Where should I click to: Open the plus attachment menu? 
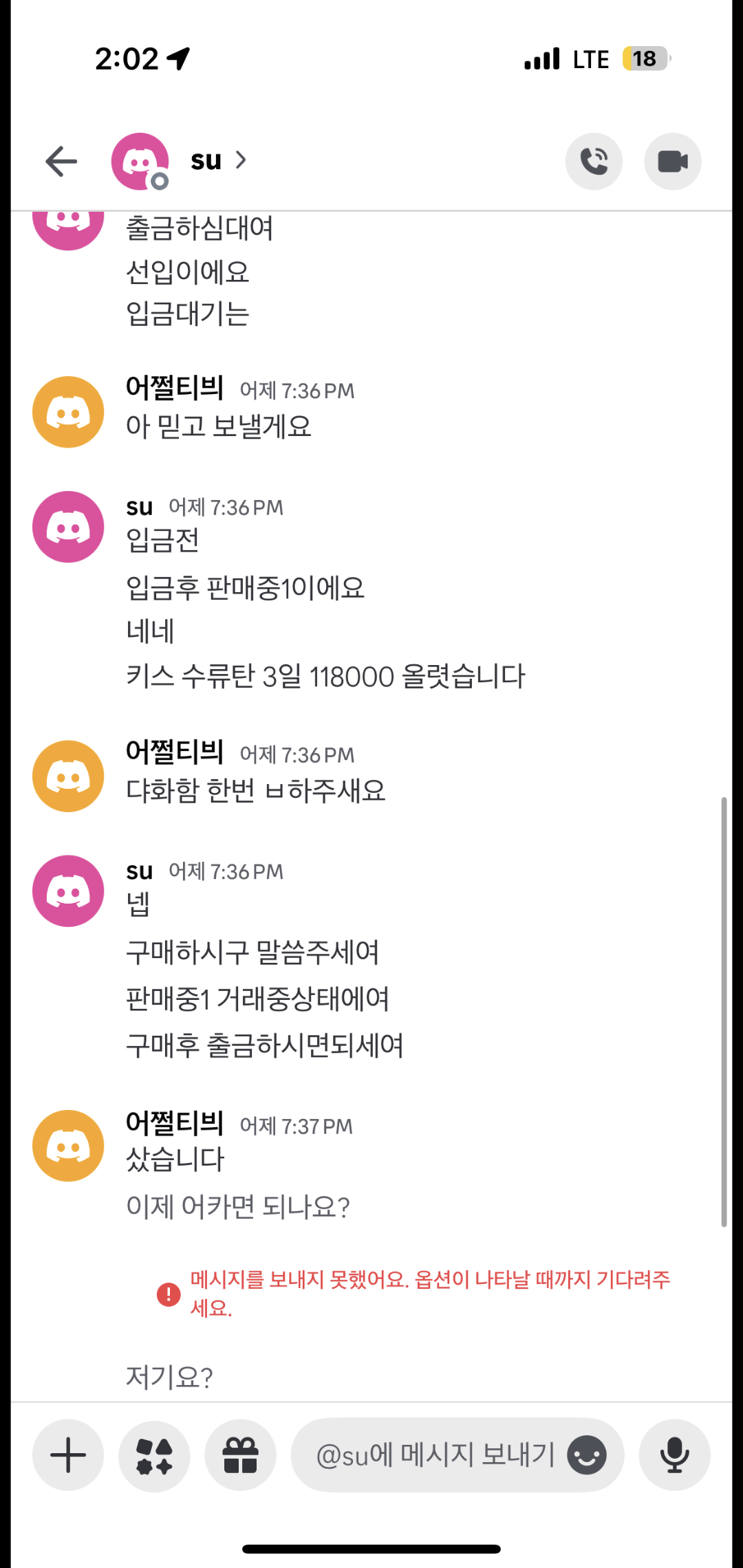68,1455
